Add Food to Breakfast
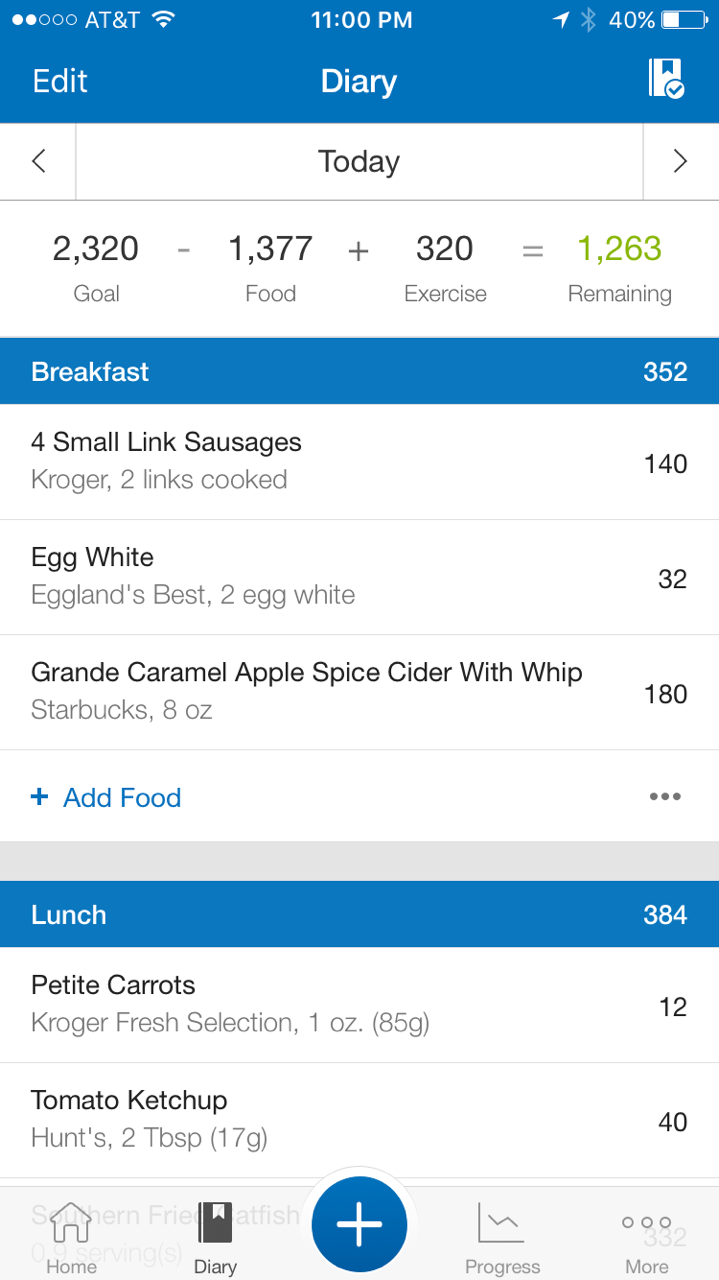Image resolution: width=719 pixels, height=1280 pixels. point(107,797)
